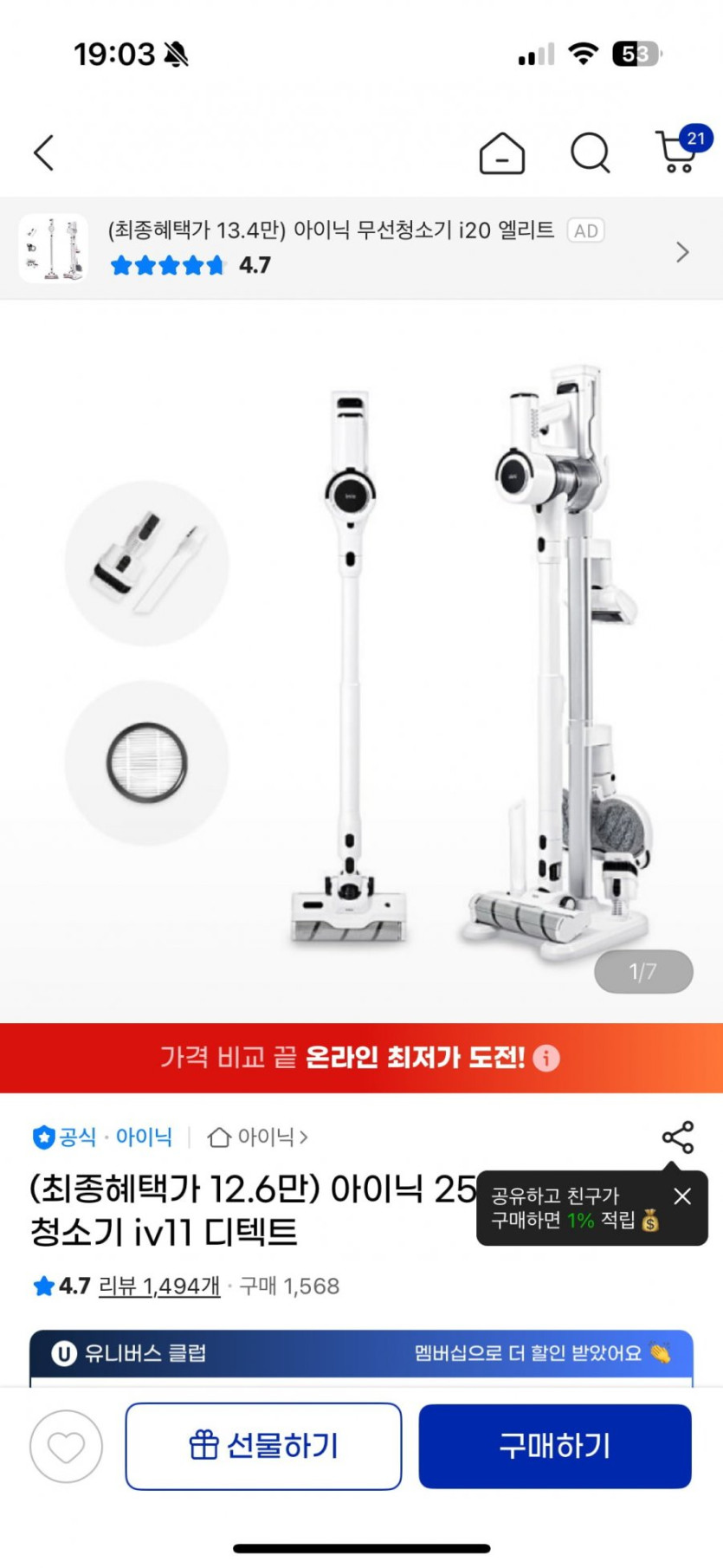Tap 구매하기 to buy
723x1568 pixels.
click(555, 1447)
